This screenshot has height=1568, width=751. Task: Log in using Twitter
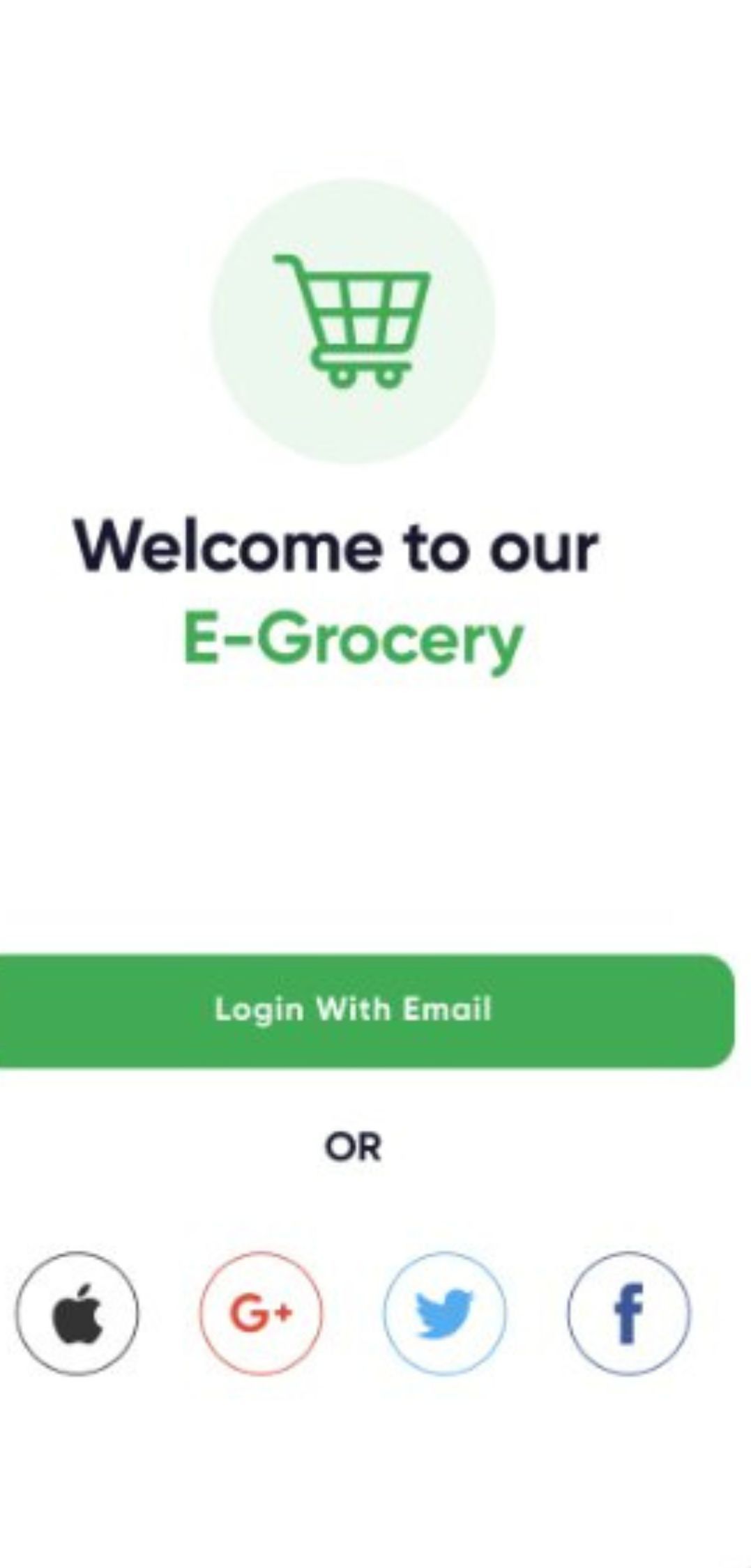click(x=445, y=1313)
